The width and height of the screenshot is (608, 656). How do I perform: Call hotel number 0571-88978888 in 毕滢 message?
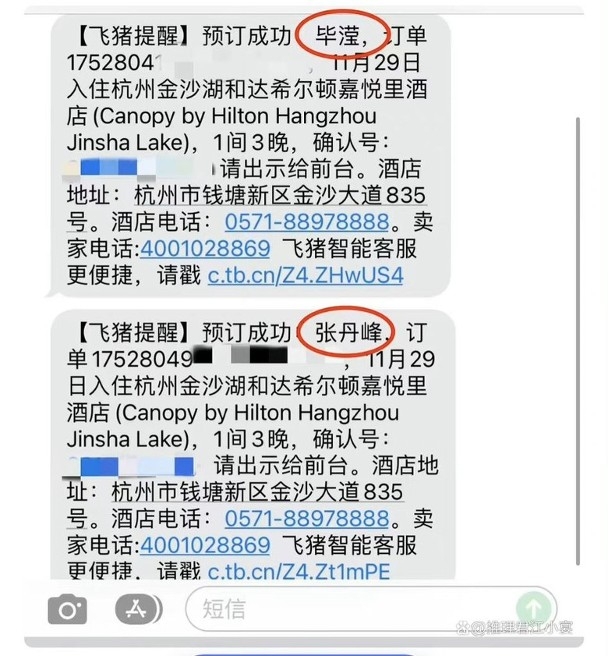(306, 220)
